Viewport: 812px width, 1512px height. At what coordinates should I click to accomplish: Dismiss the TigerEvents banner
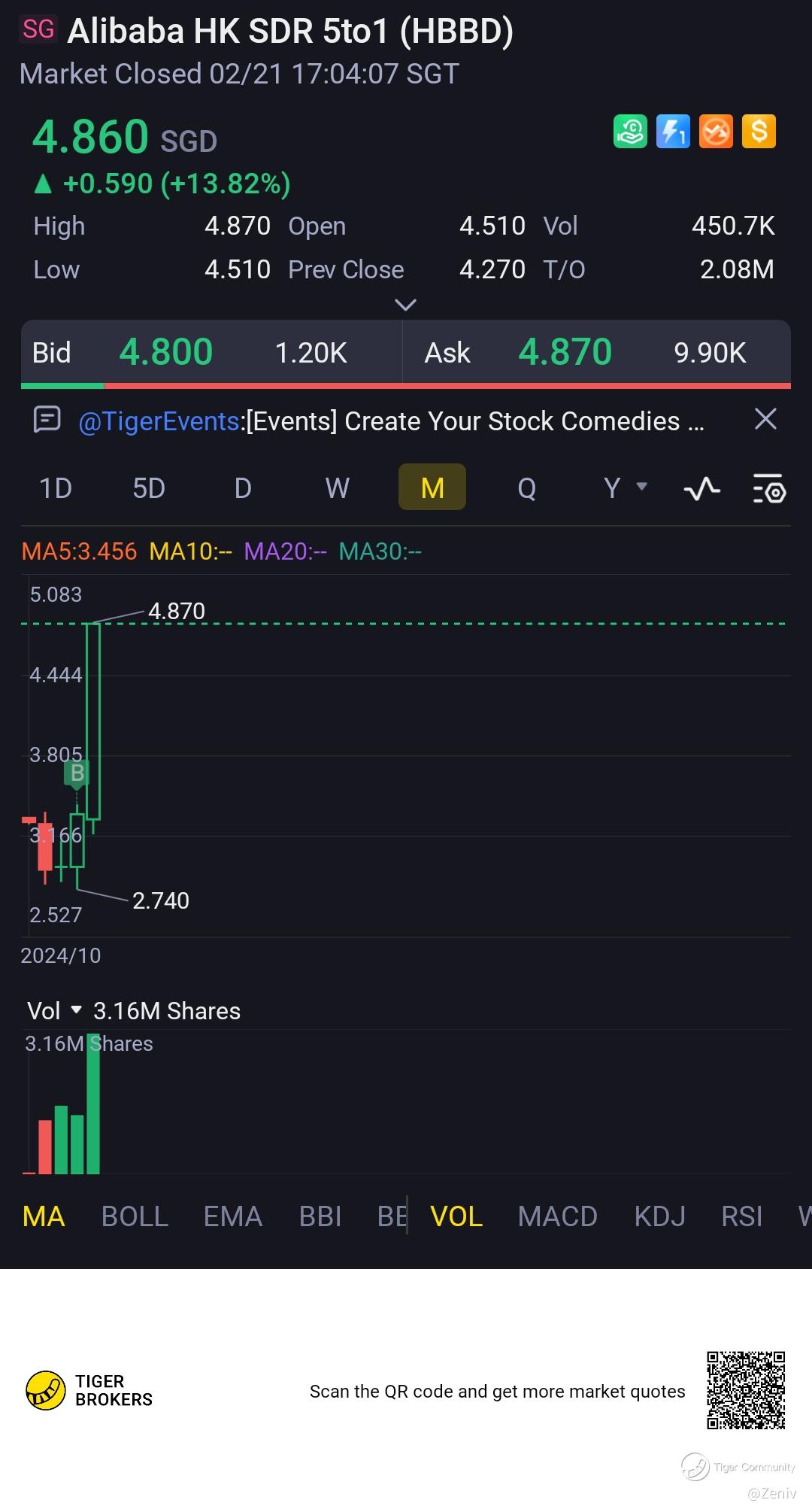(x=765, y=419)
